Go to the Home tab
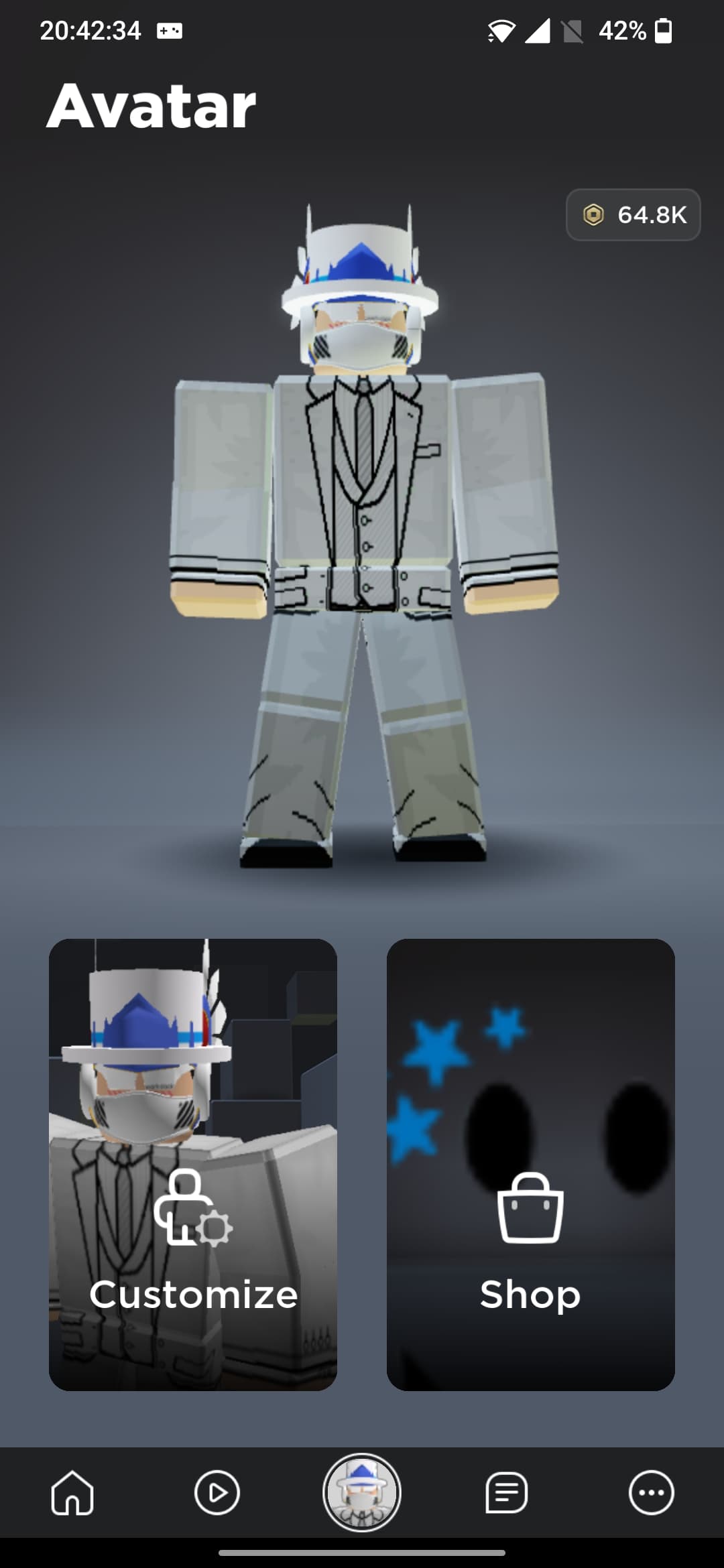The image size is (724, 1568). 72,1493
